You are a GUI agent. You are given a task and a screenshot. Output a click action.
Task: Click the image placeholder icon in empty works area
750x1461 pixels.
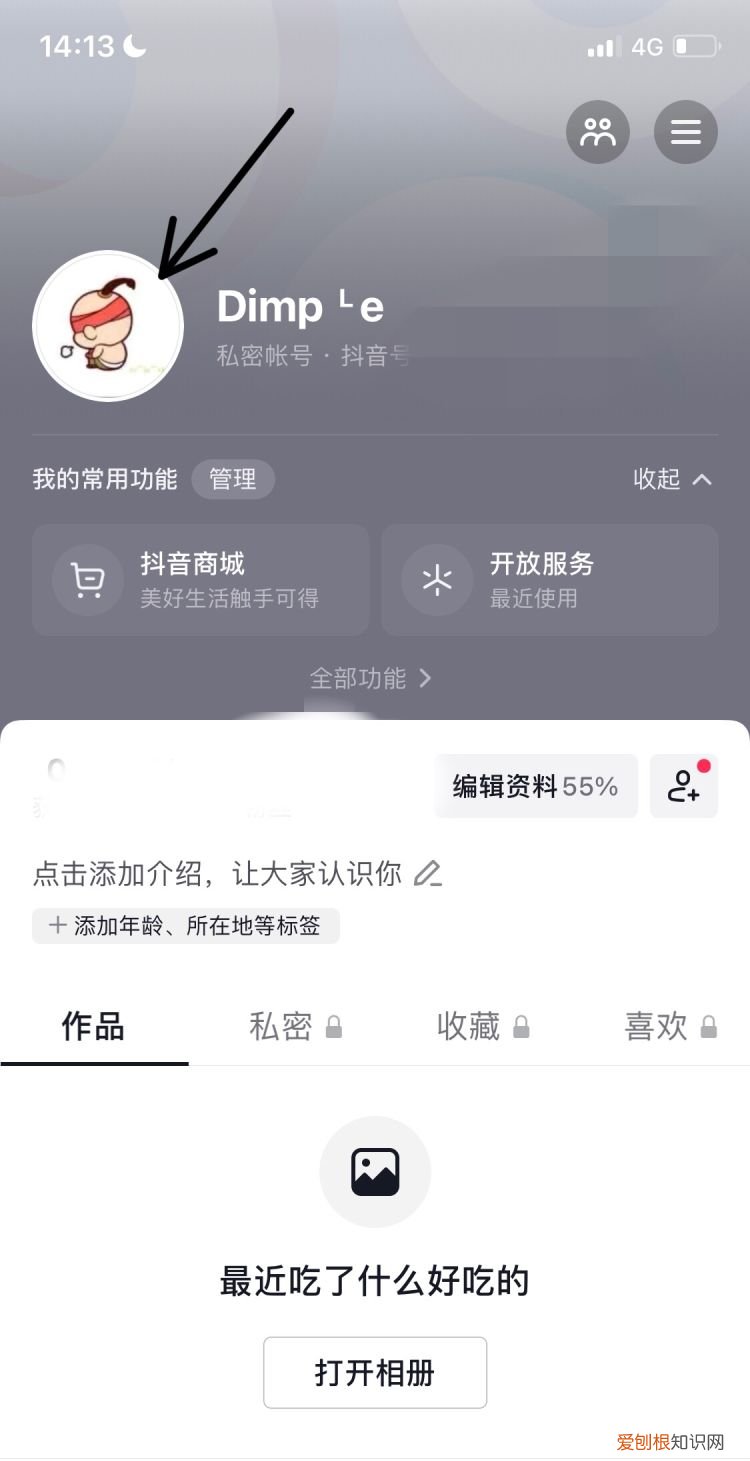pos(375,1171)
